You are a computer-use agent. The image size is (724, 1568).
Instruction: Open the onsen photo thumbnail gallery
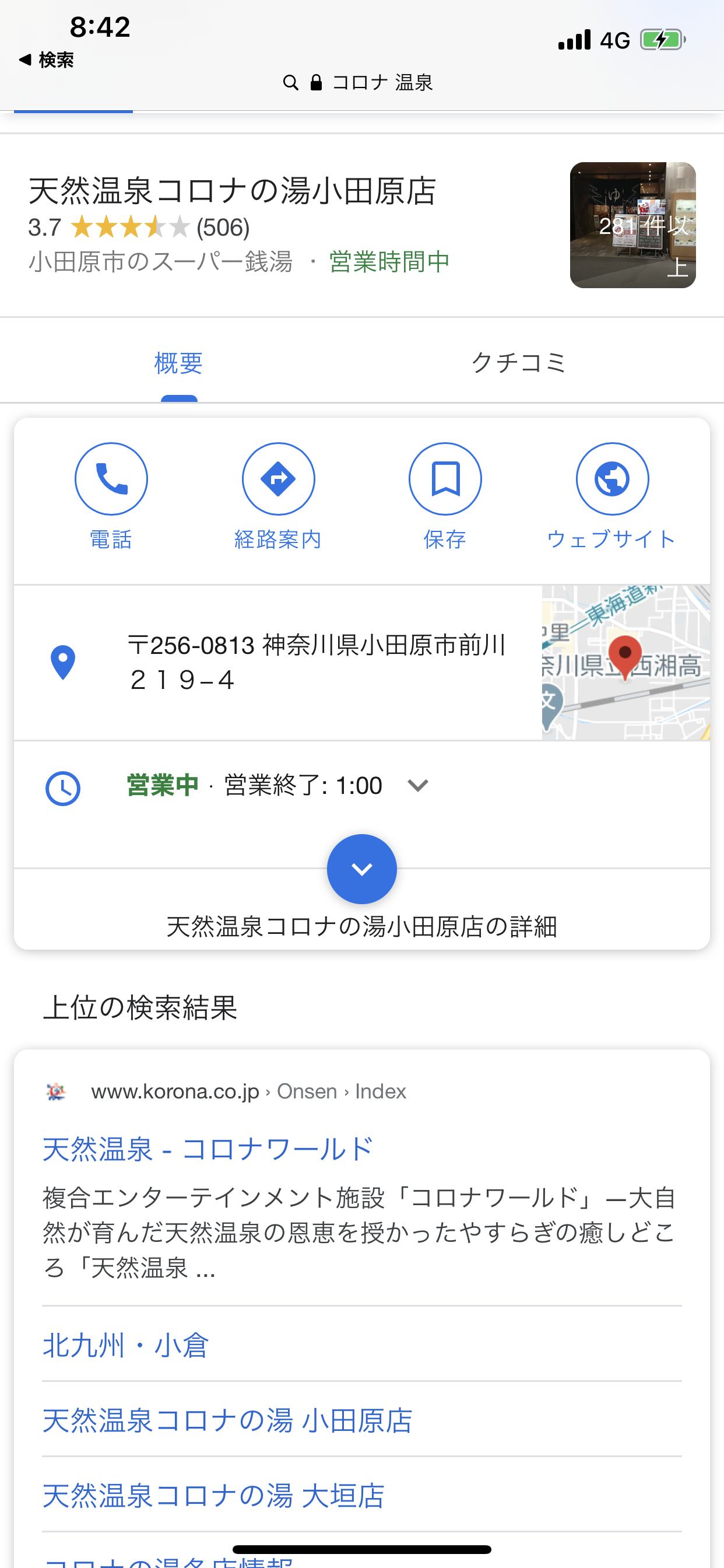(x=632, y=225)
